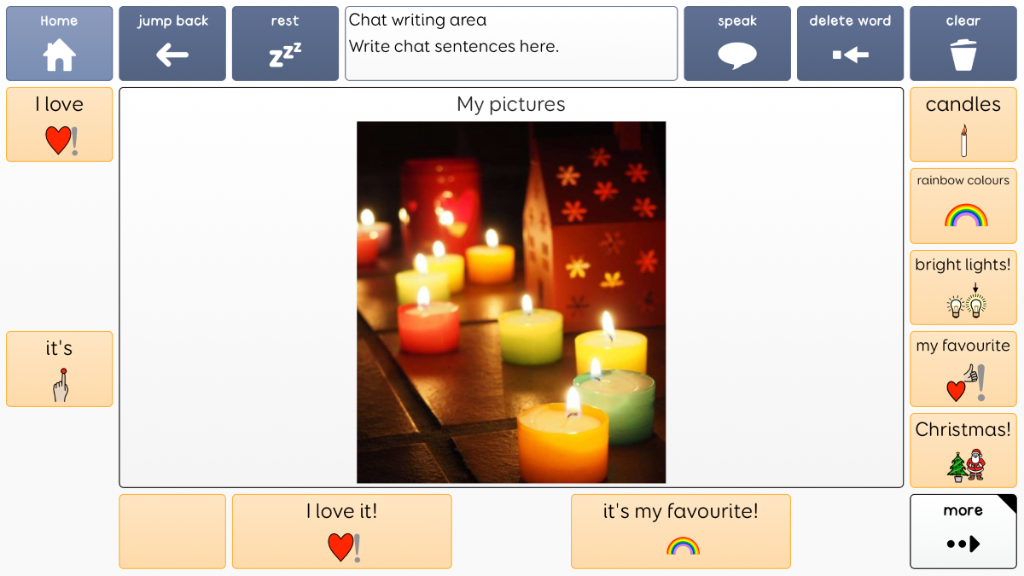
Task: Select the 'it's' word cell
Action: (x=59, y=369)
